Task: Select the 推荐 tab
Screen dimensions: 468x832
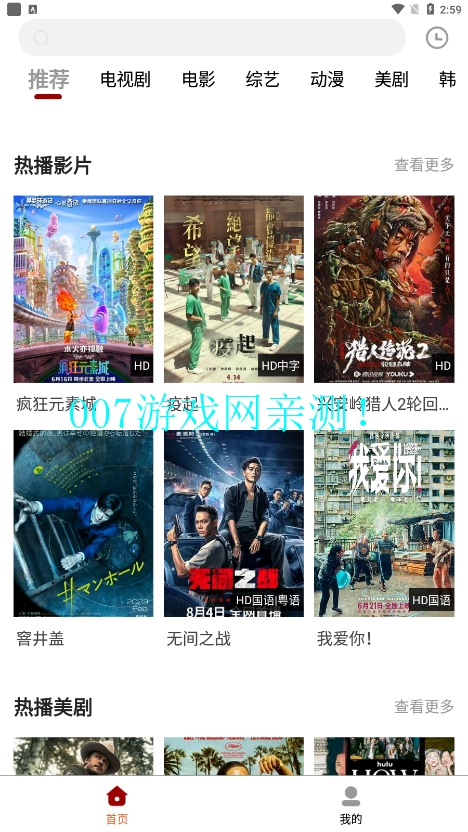Action: [x=48, y=80]
